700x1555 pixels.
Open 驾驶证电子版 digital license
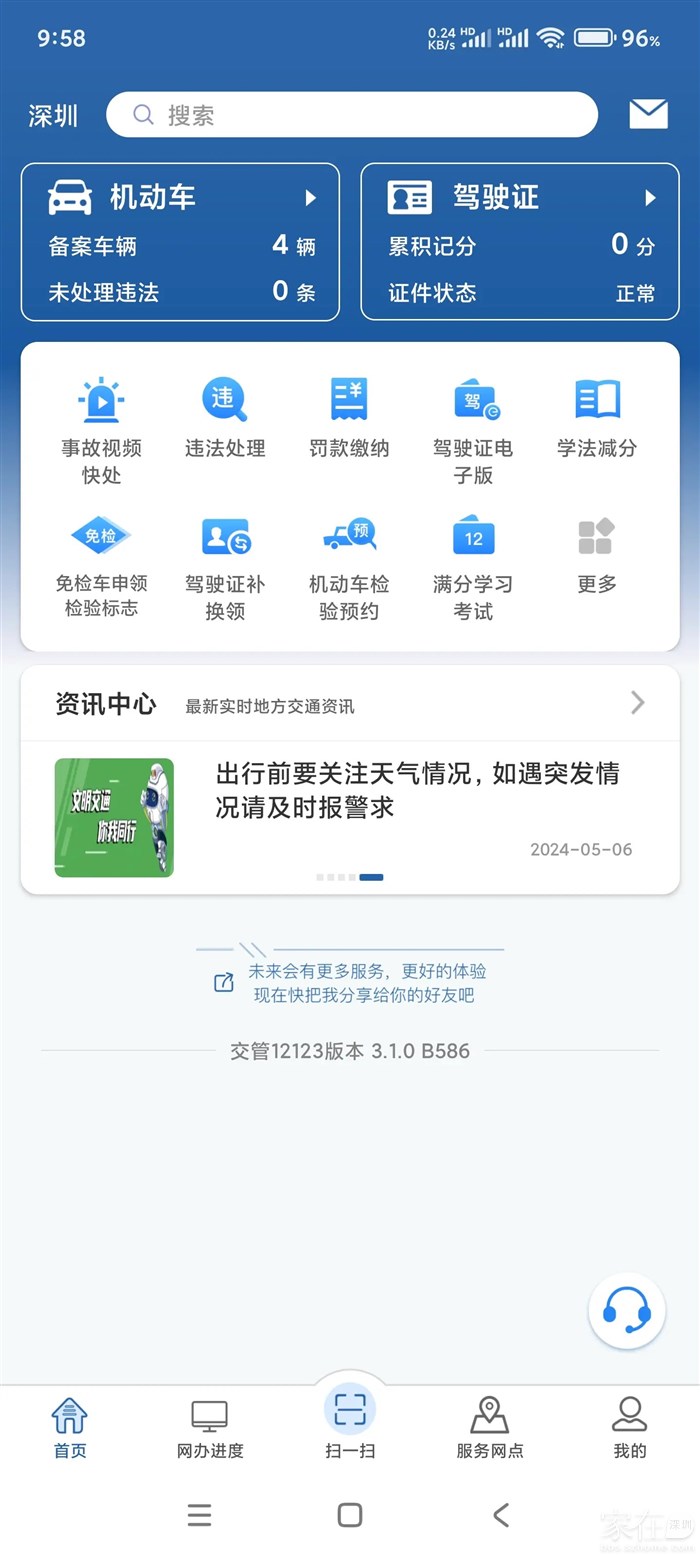click(473, 430)
